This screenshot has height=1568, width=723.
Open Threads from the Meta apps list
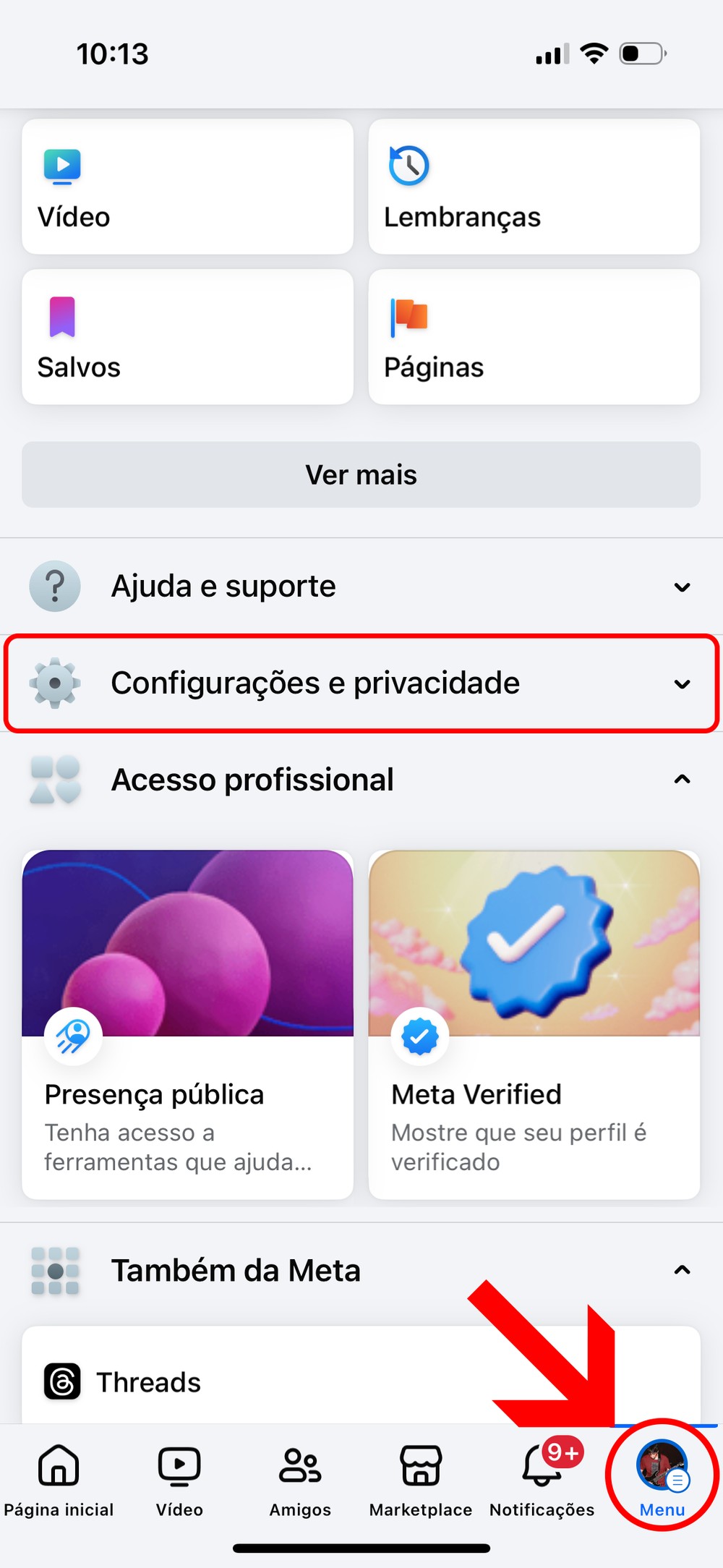click(x=148, y=1382)
